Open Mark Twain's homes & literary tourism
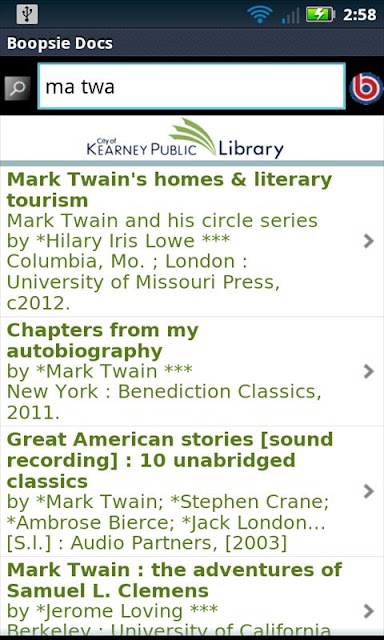Viewport: 384px width, 640px height. 192,241
